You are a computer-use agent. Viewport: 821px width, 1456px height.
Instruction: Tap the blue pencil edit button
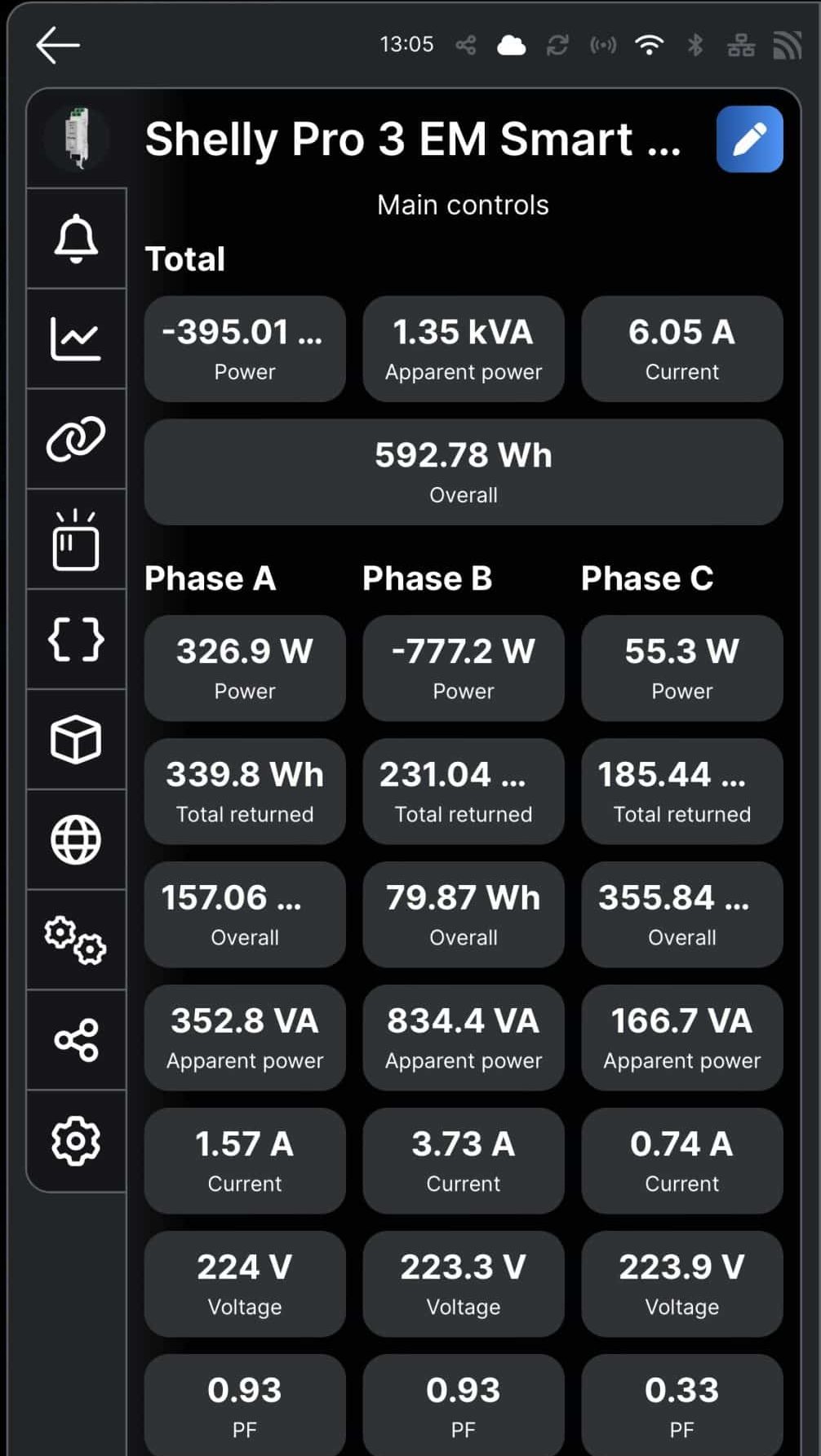[x=749, y=139]
